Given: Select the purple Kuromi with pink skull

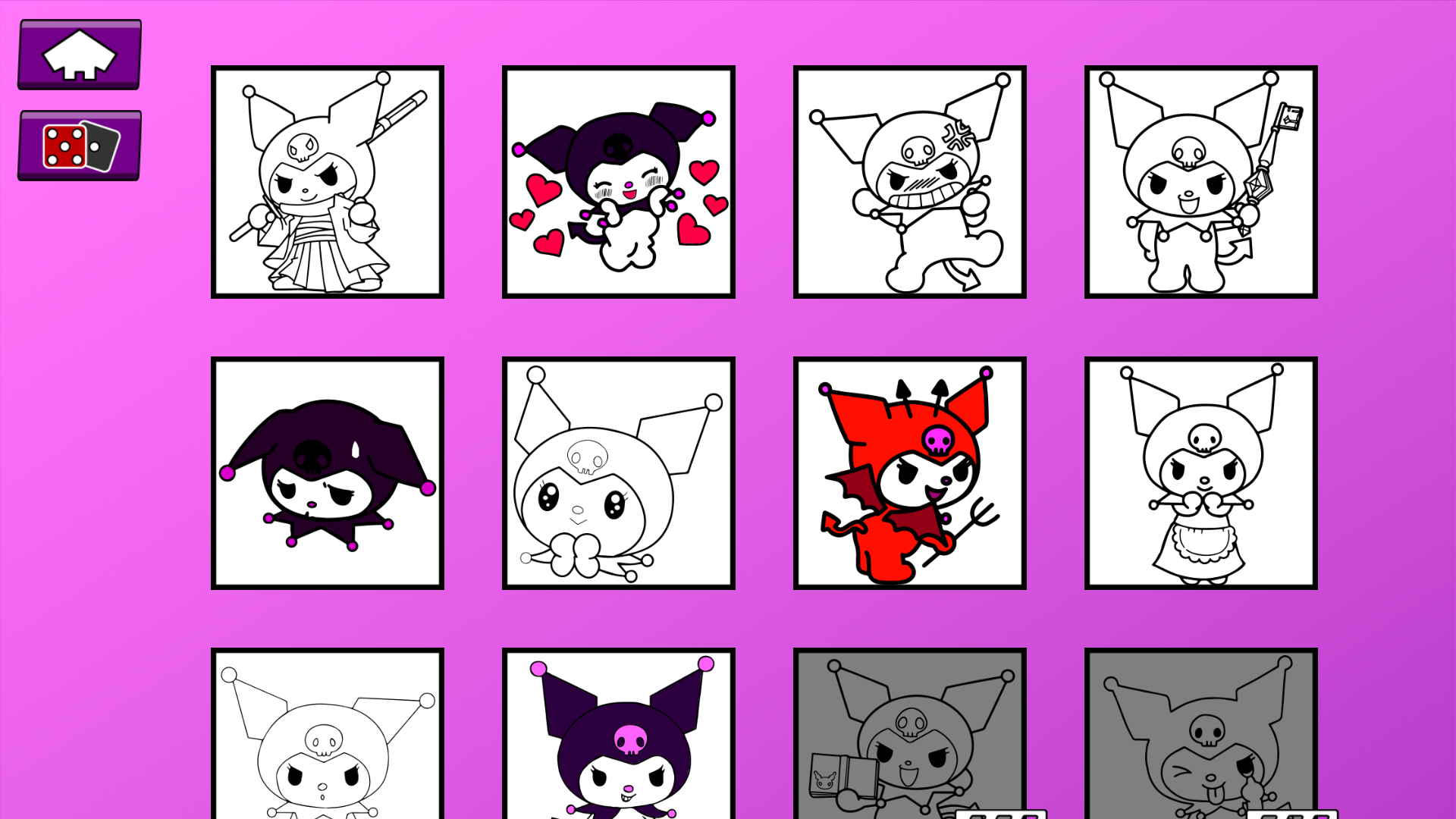Looking at the screenshot, I should tap(619, 736).
